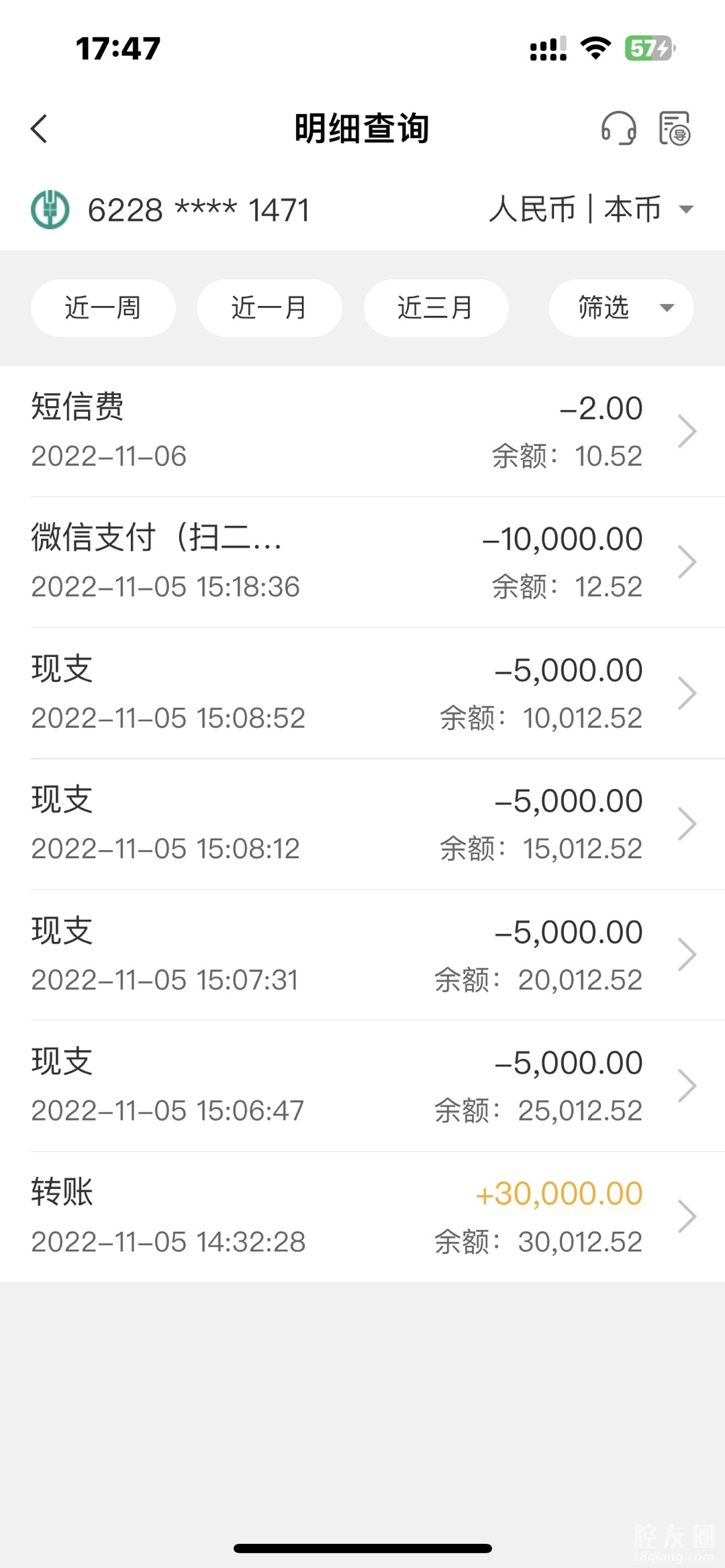Open the statement export icon
The width and height of the screenshot is (725, 1568).
click(x=674, y=128)
